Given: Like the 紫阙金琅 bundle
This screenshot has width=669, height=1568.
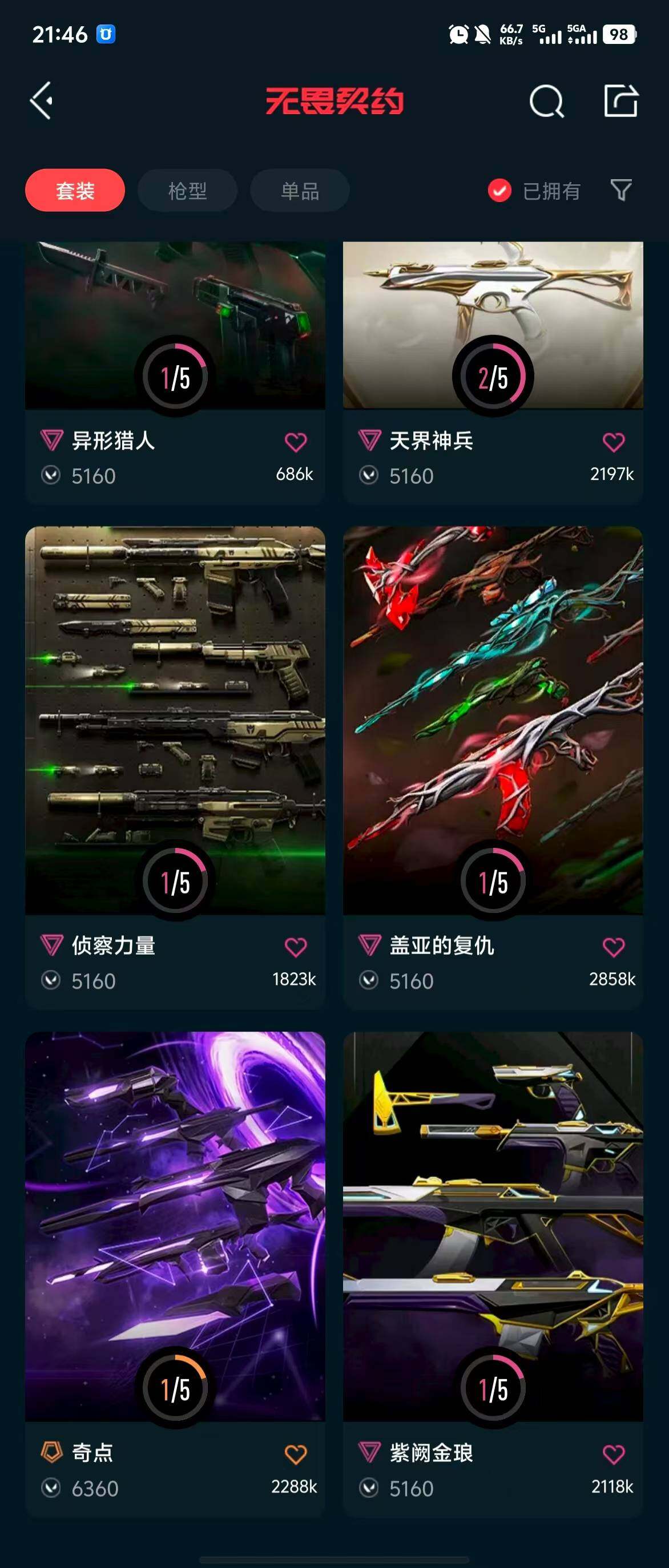Looking at the screenshot, I should tap(614, 1454).
